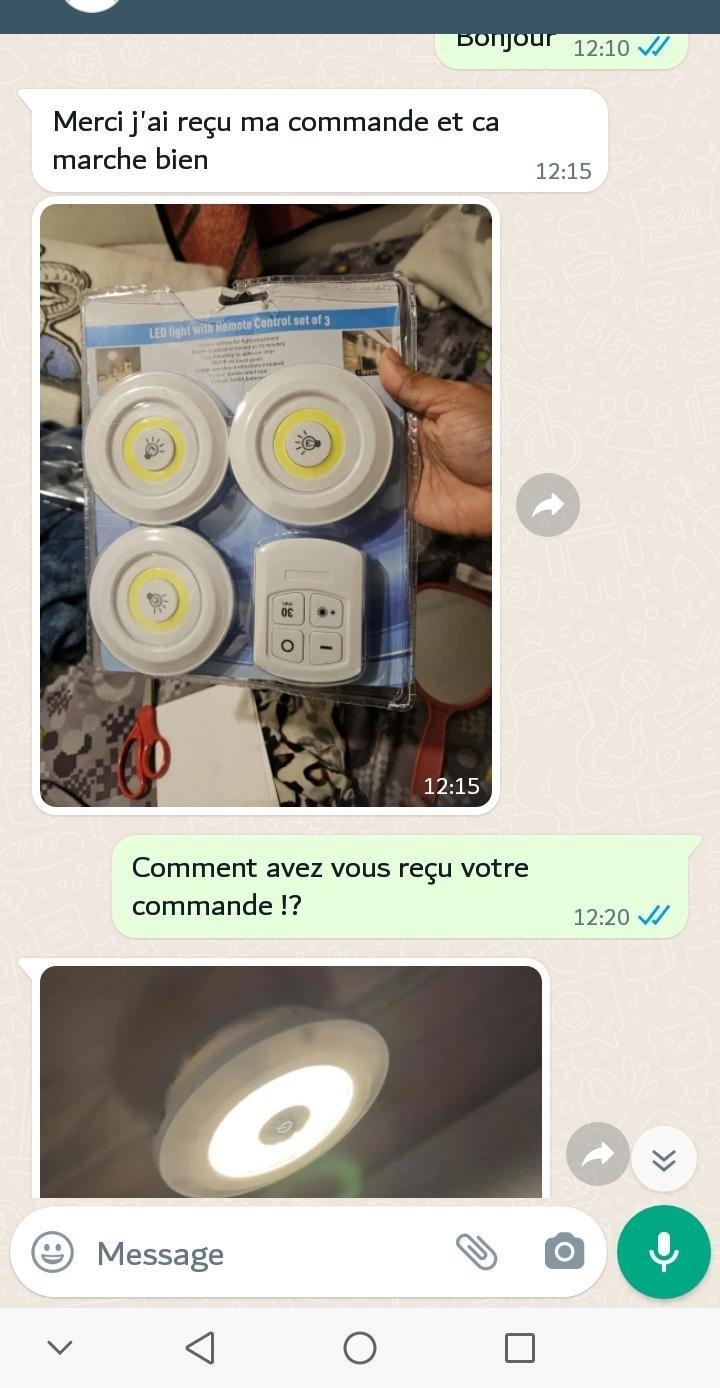The image size is (720, 1388).
Task: Forward the glowing lamp photo
Action: (x=597, y=1155)
